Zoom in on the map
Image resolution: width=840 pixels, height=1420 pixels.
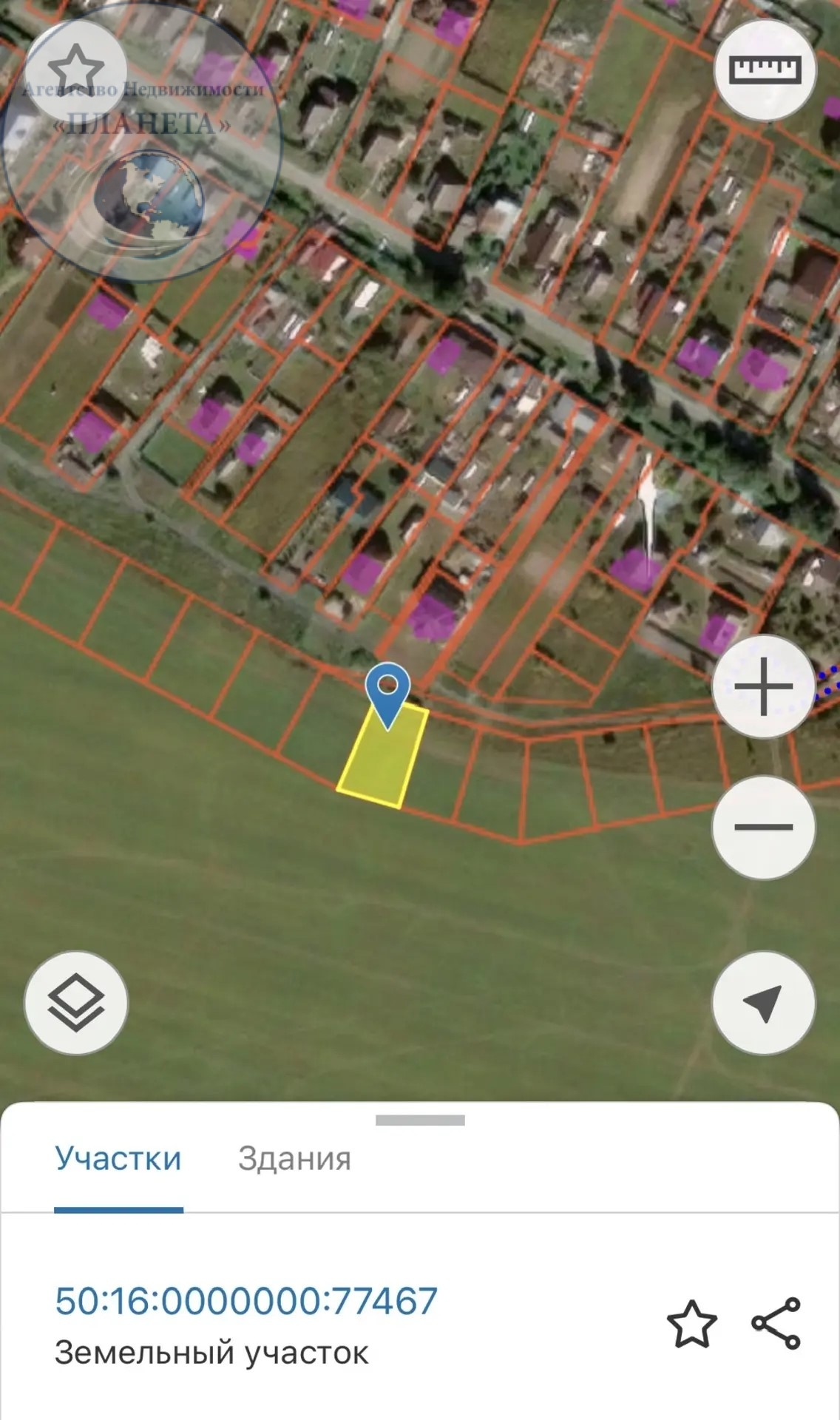point(763,686)
